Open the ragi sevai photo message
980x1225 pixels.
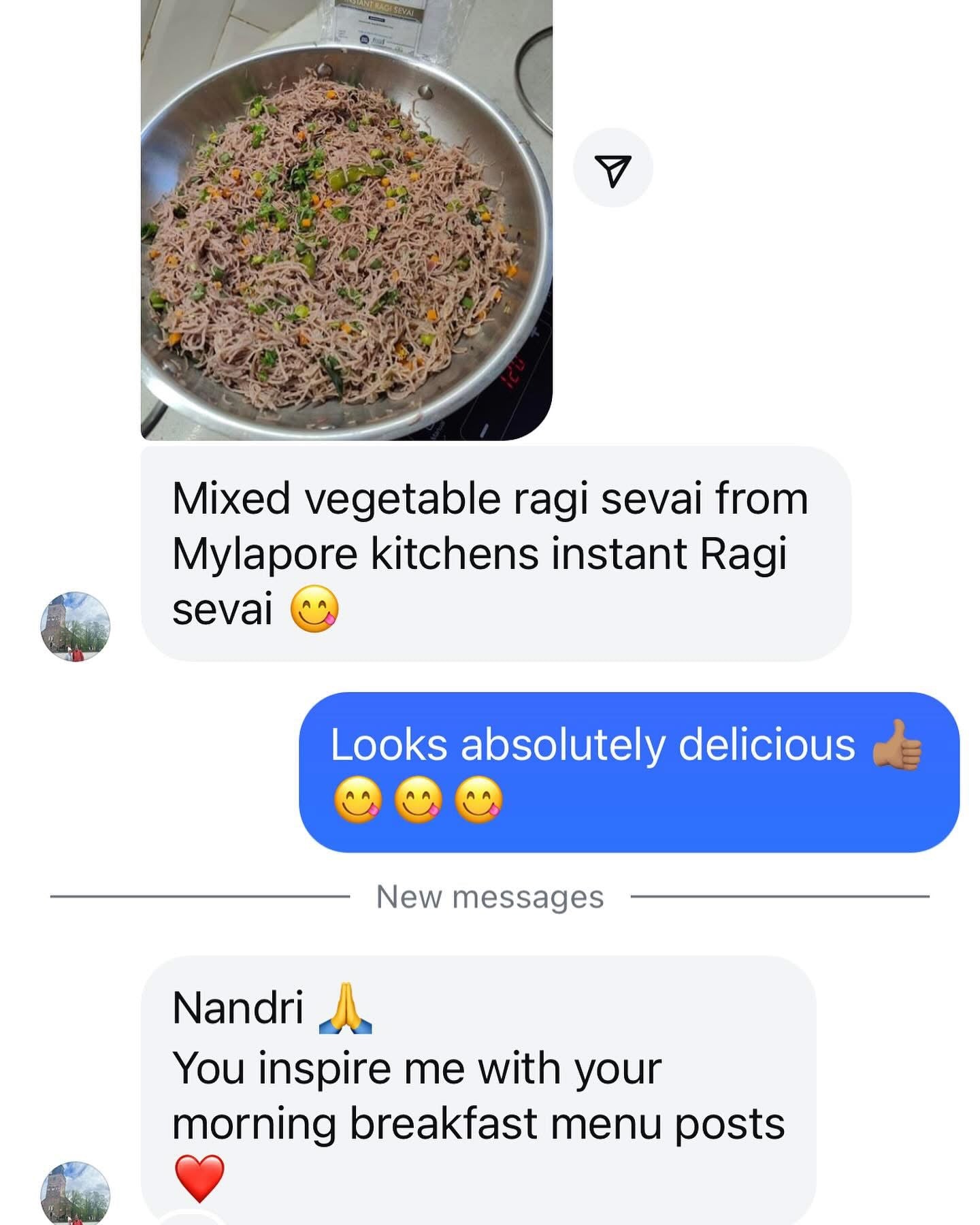(x=346, y=225)
